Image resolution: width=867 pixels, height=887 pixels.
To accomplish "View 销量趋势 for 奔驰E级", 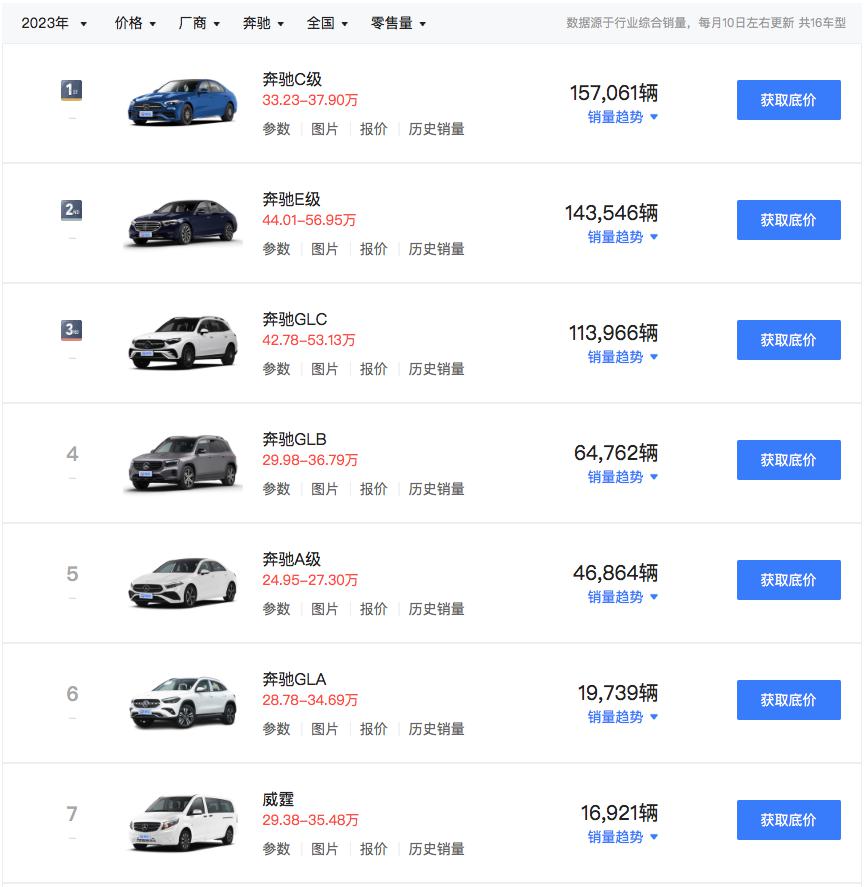I will [622, 237].
